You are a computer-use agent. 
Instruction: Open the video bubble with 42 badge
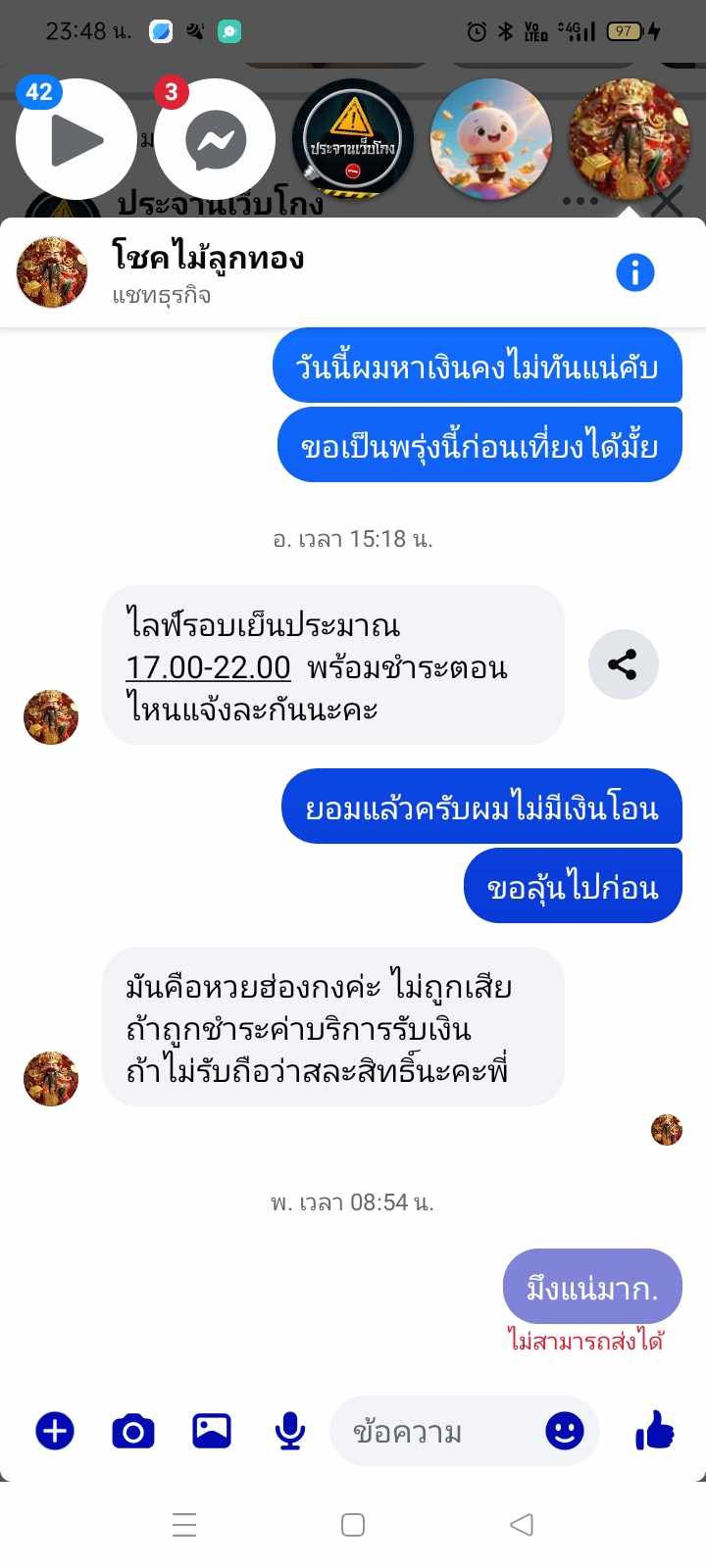click(76, 139)
